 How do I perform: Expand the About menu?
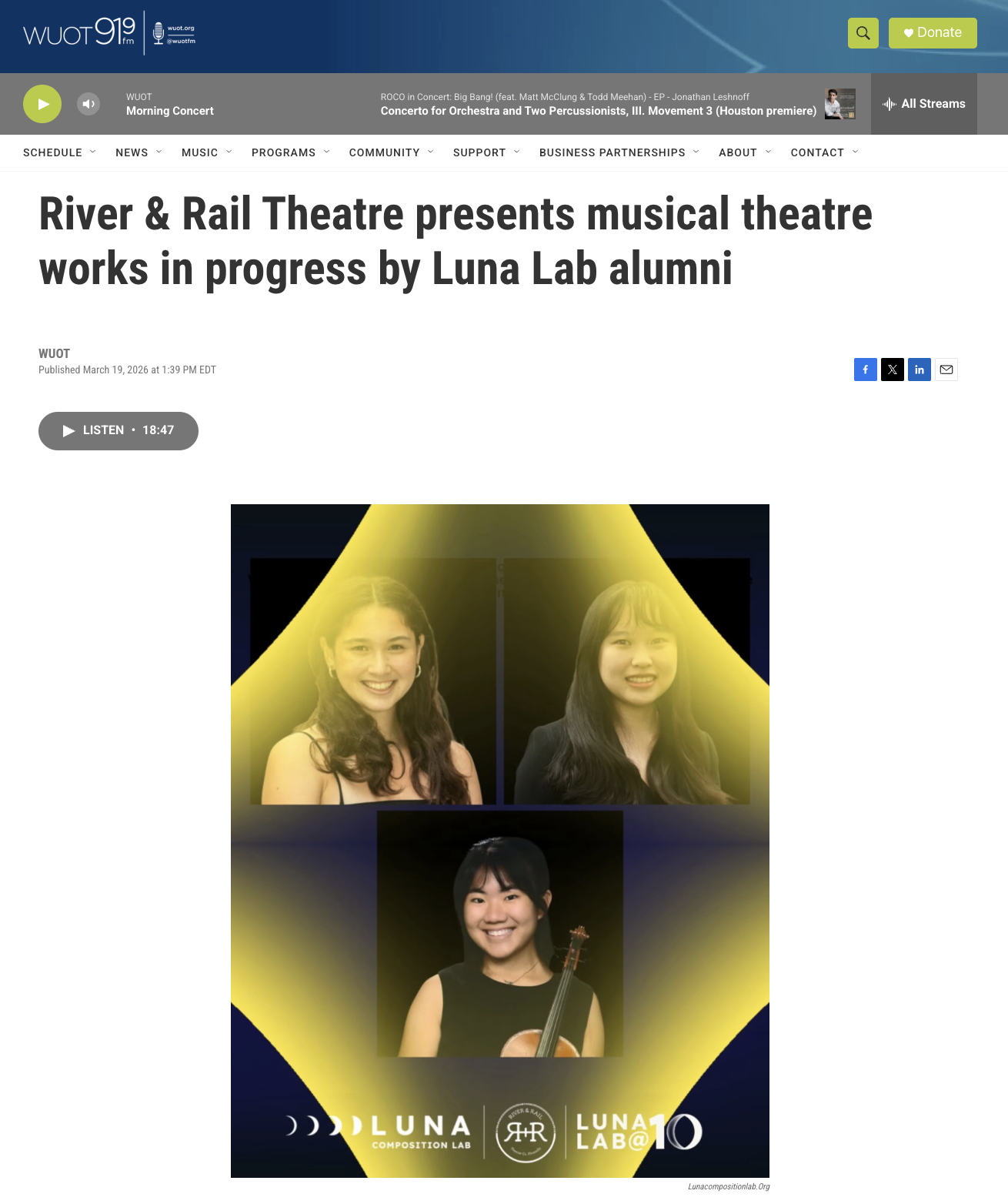tap(745, 152)
